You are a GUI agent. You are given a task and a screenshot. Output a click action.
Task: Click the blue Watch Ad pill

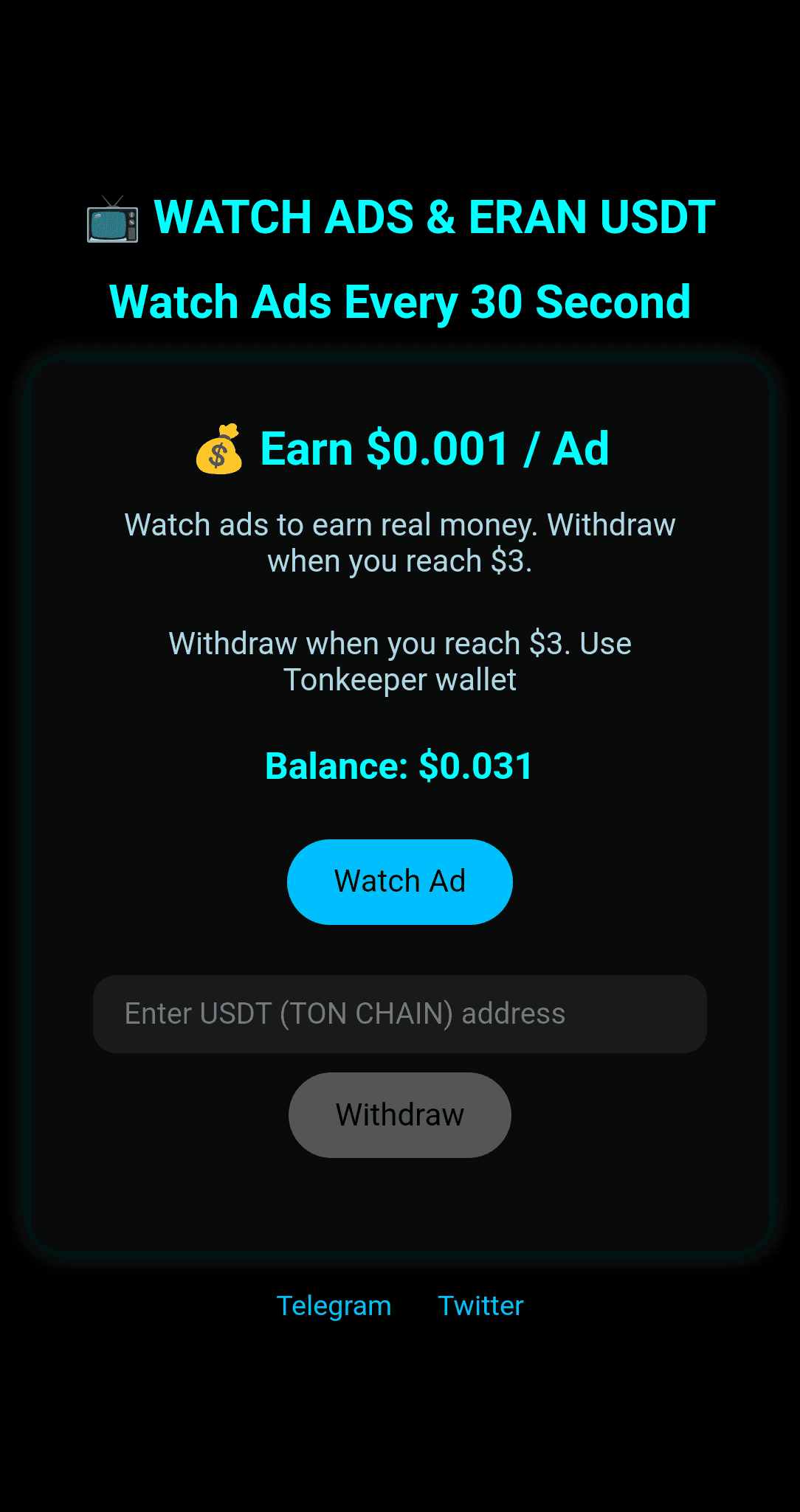coord(399,881)
